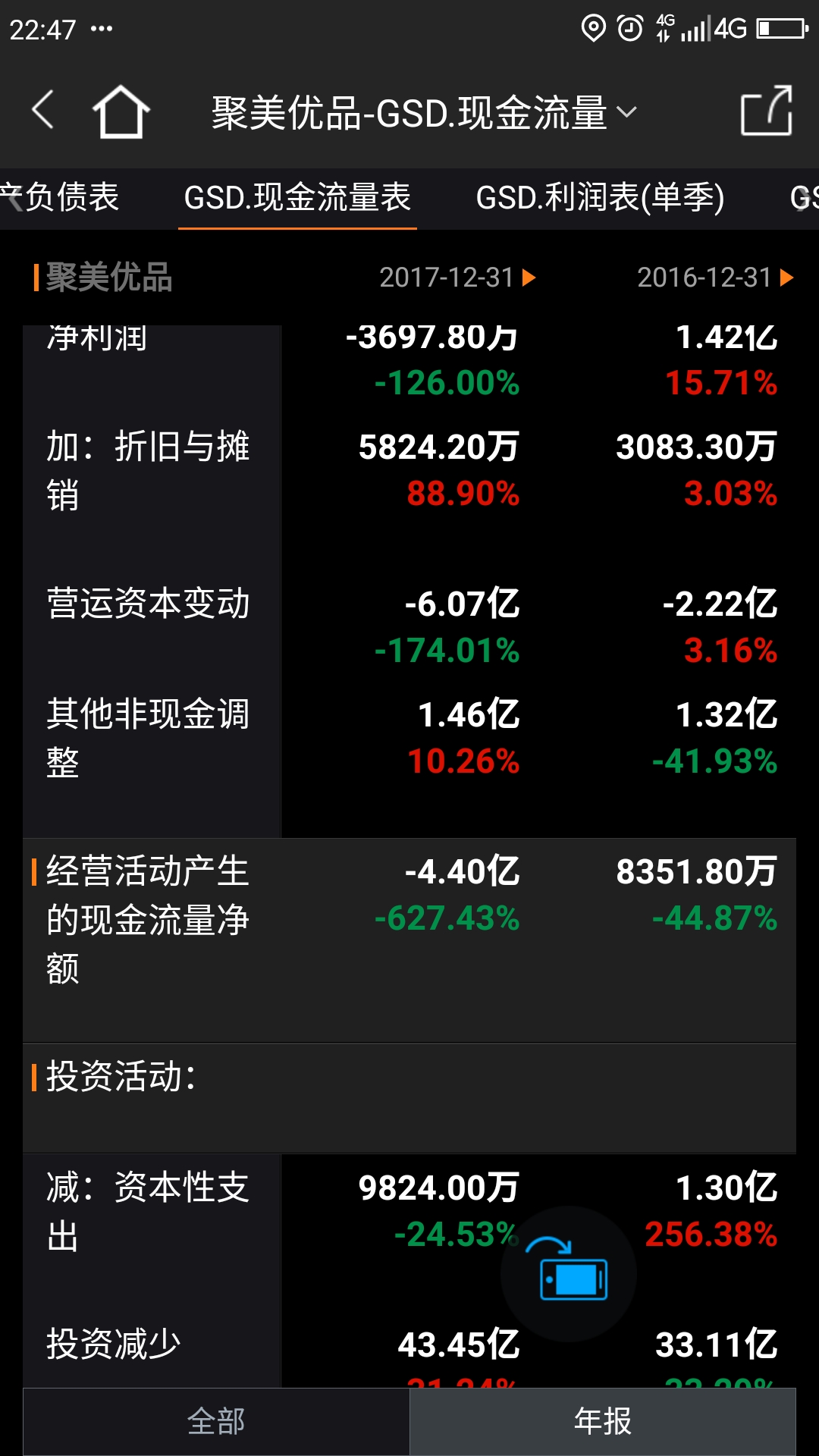Switch to the 负债表 tab
819x1456 pixels.
(x=59, y=197)
